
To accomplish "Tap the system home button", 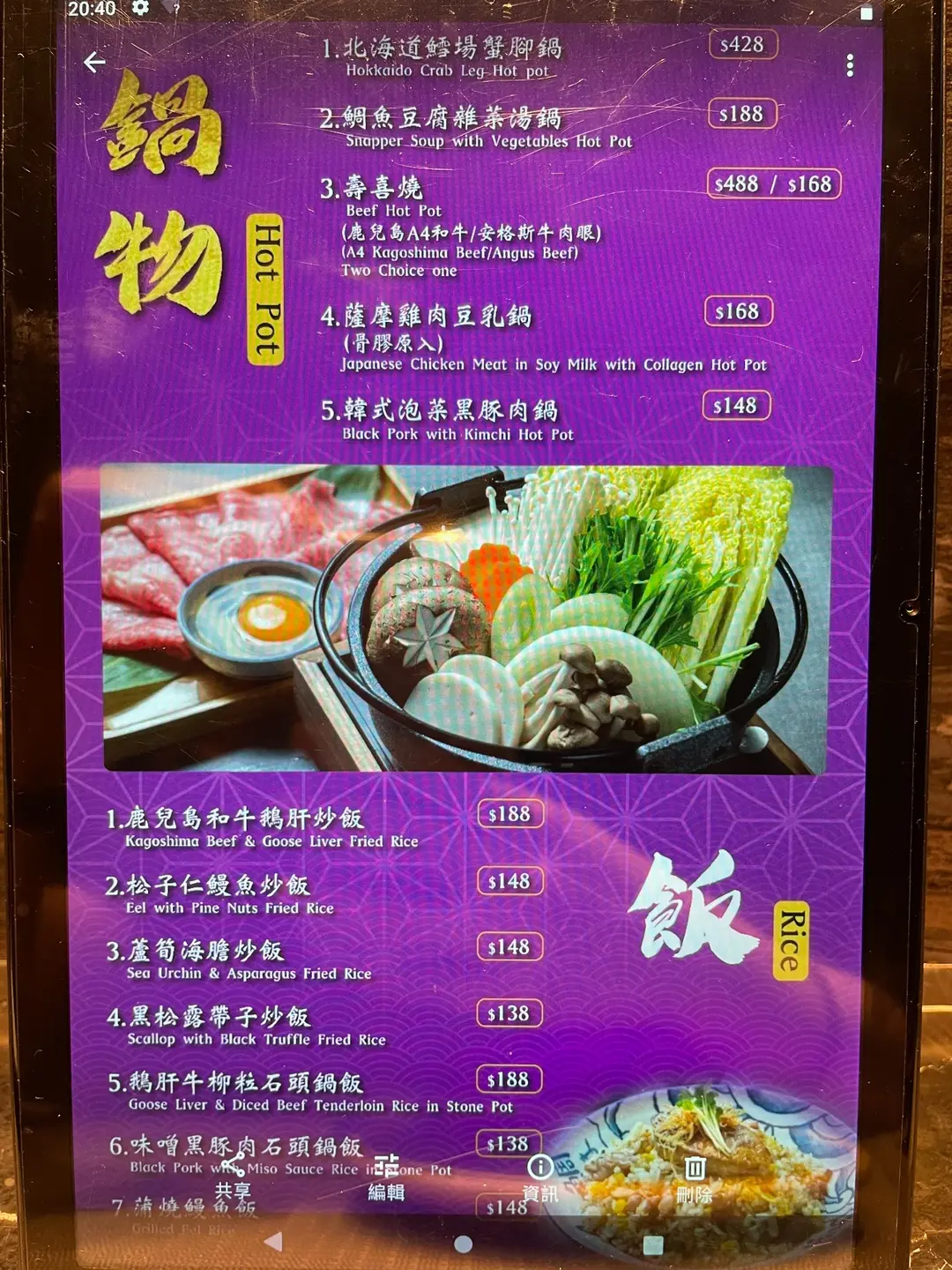I will pos(463,1244).
